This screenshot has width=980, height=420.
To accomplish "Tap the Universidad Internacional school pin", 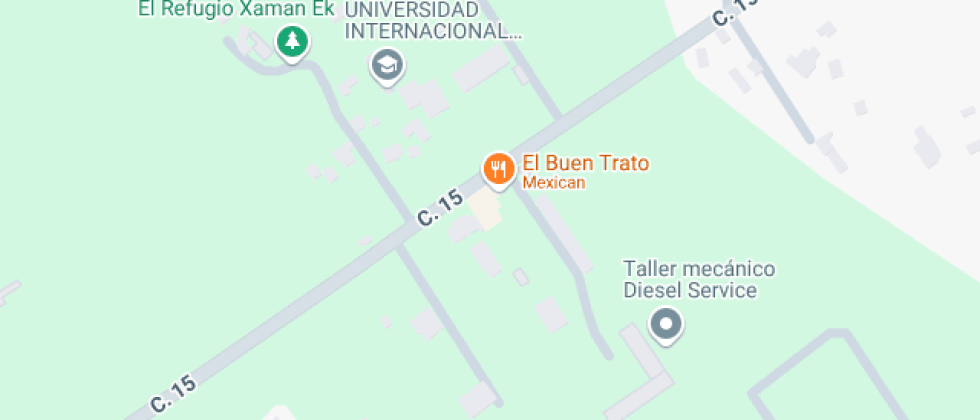I will coord(388,66).
